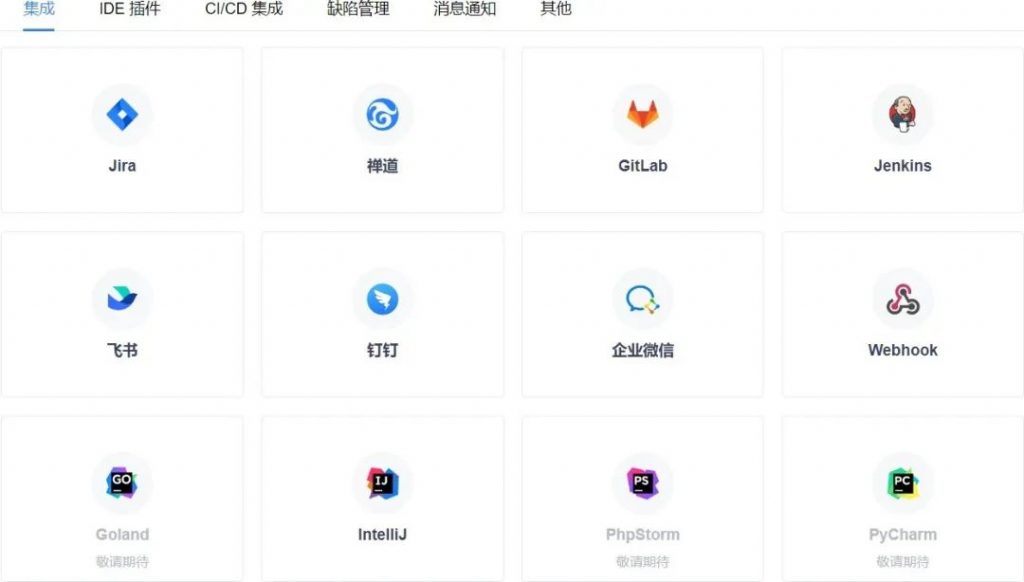
Task: Open the Webhook integration card
Action: (902, 315)
